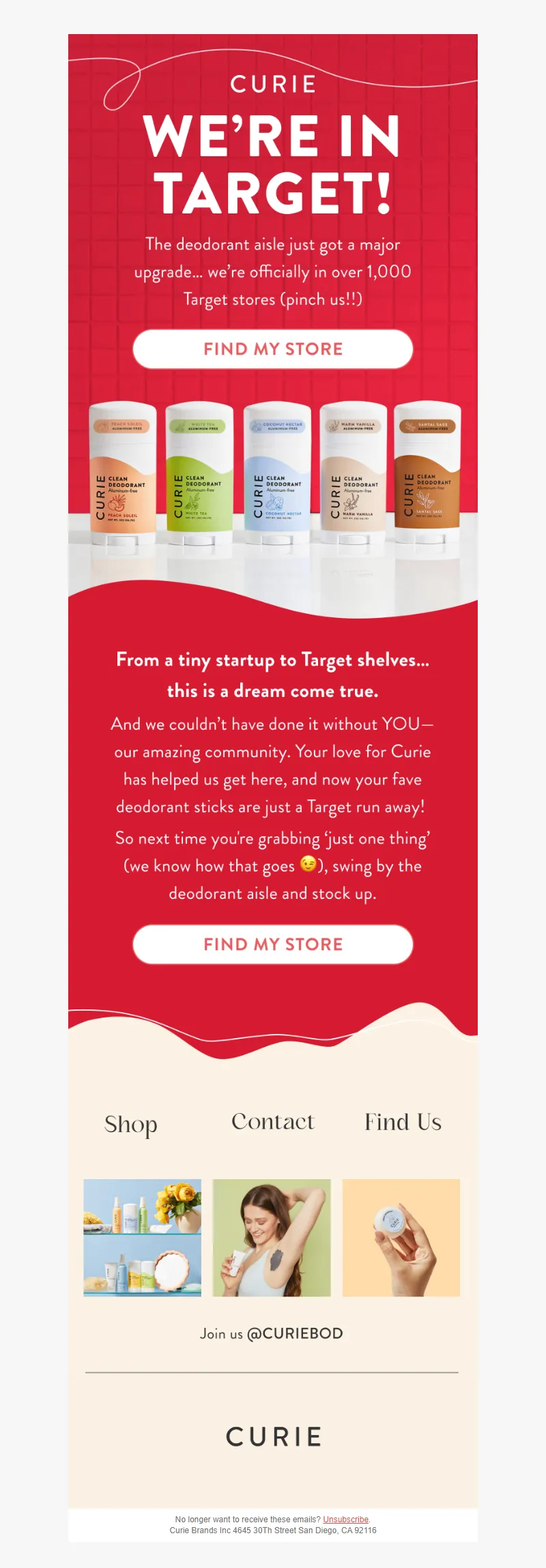The width and height of the screenshot is (546, 1568).
Task: Unsubscribe from these emails
Action: tap(345, 1520)
